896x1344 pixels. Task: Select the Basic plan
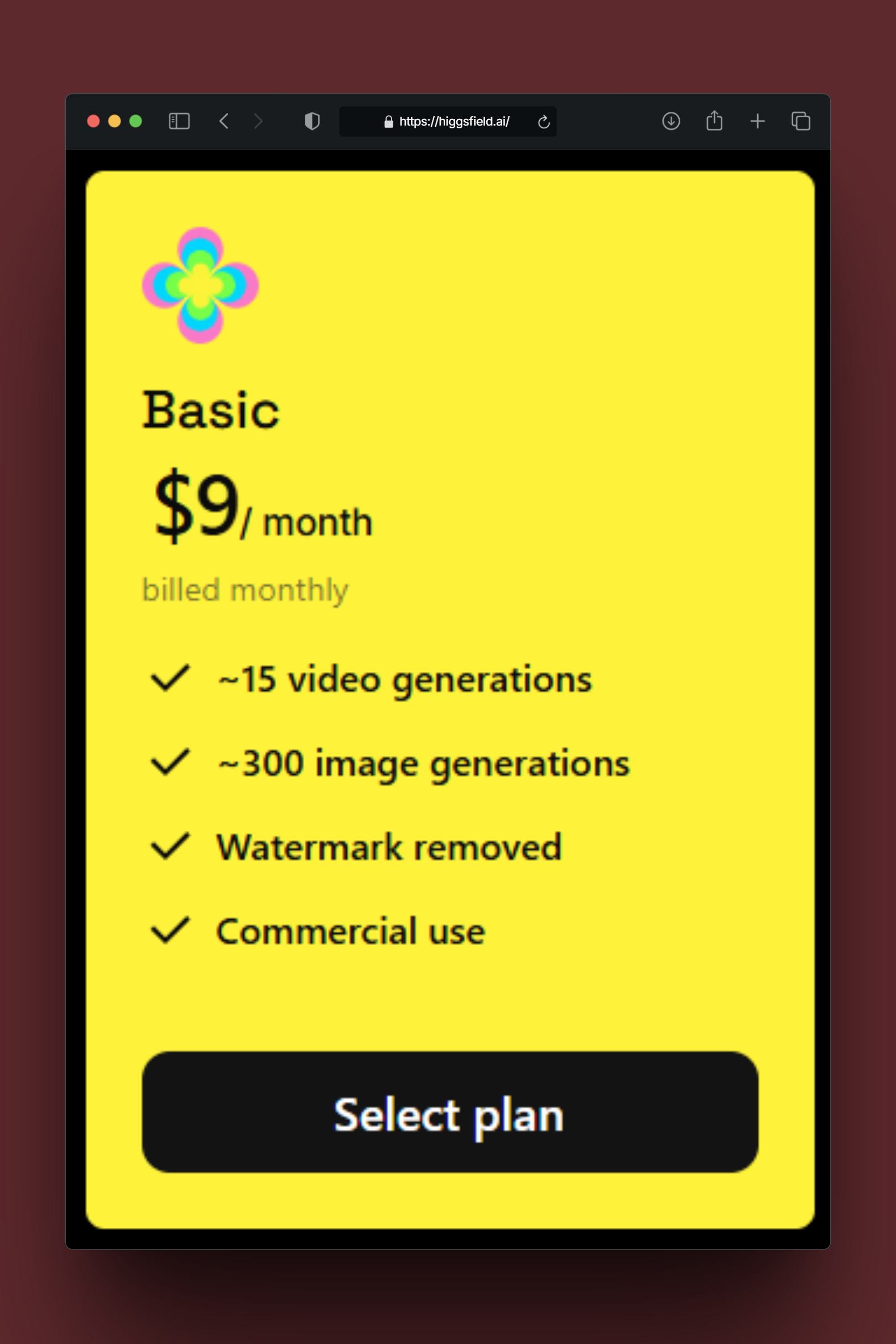(450, 1112)
